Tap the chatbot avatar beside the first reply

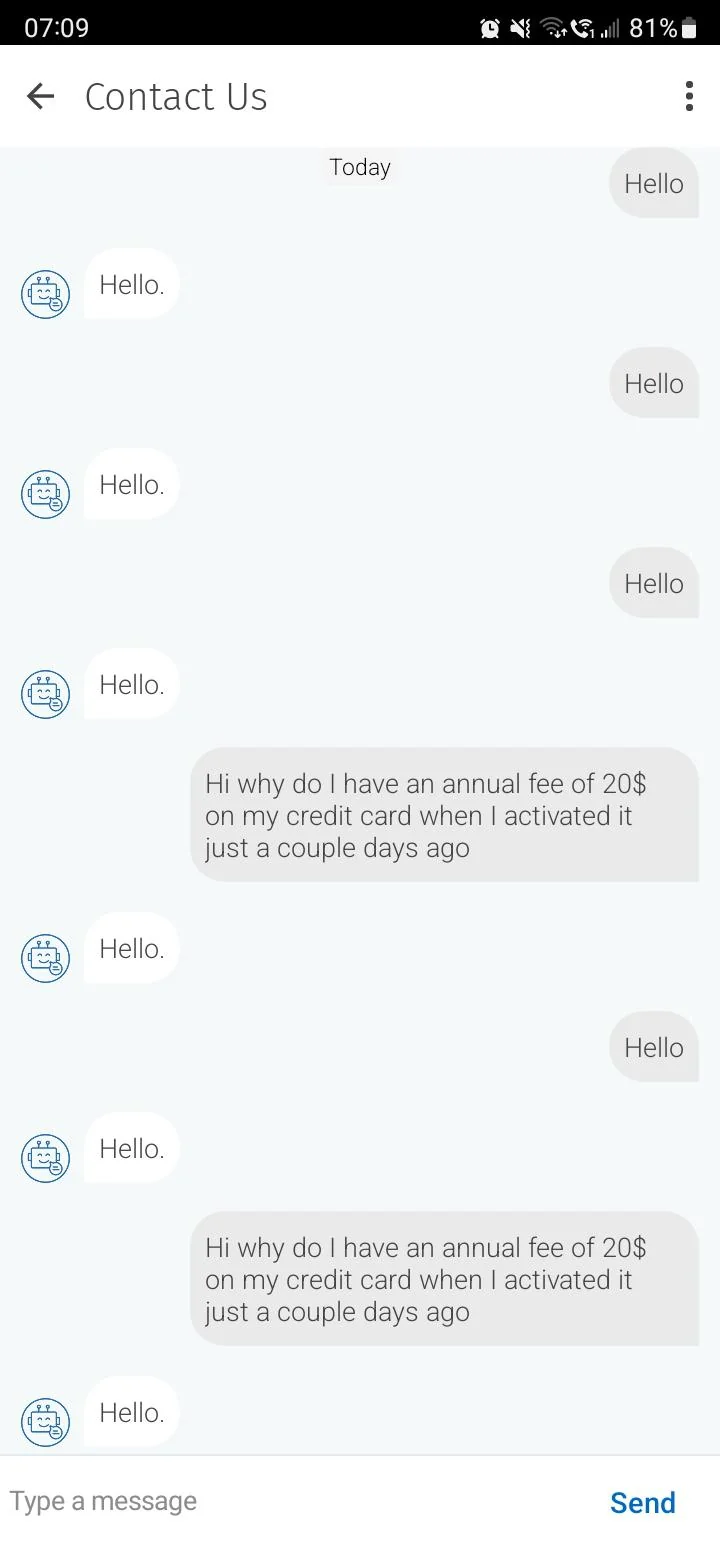[45, 294]
